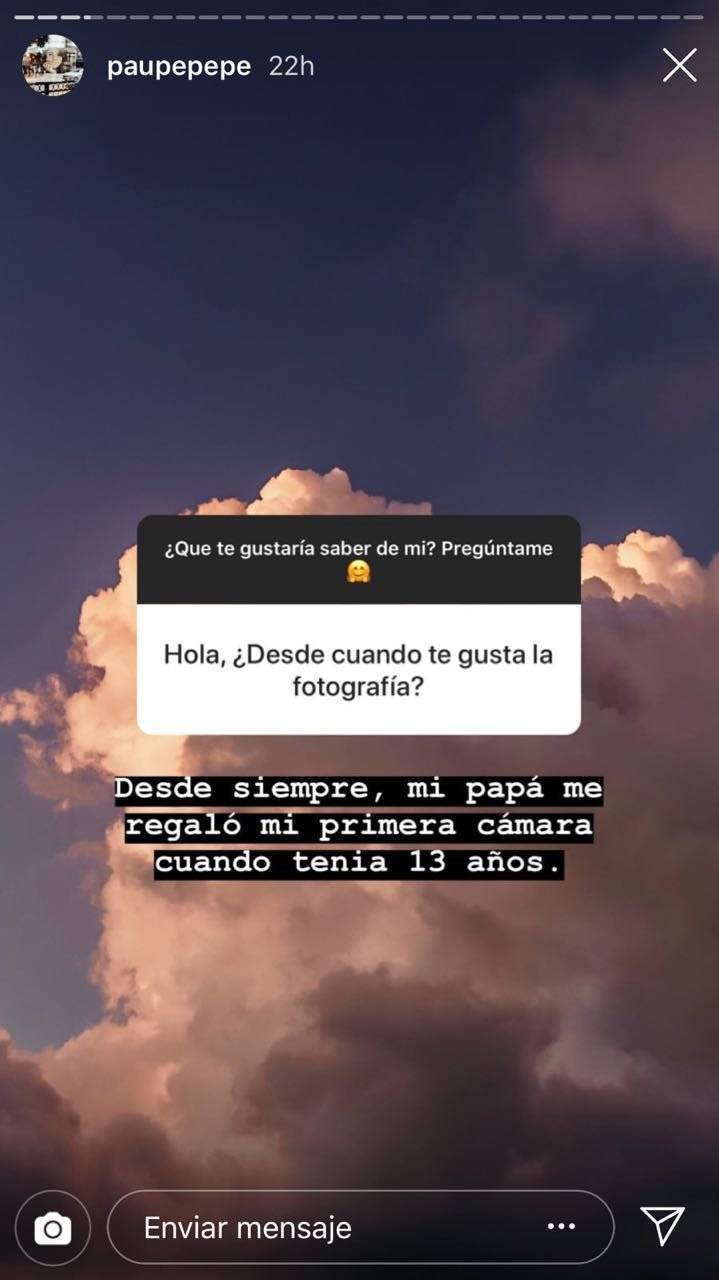
Task: Open the paupepepe username link
Action: pos(179,67)
